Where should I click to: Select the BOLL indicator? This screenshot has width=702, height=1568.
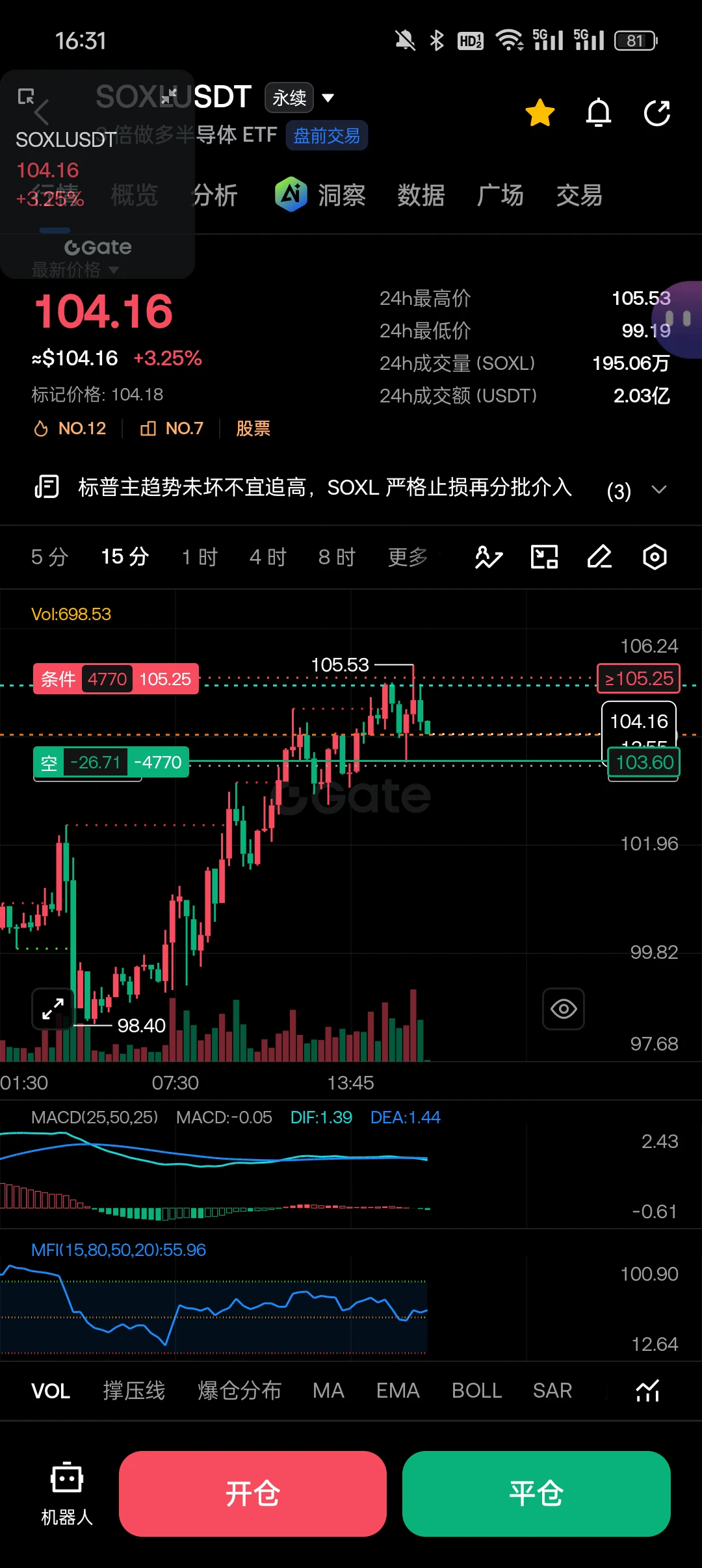point(476,1391)
